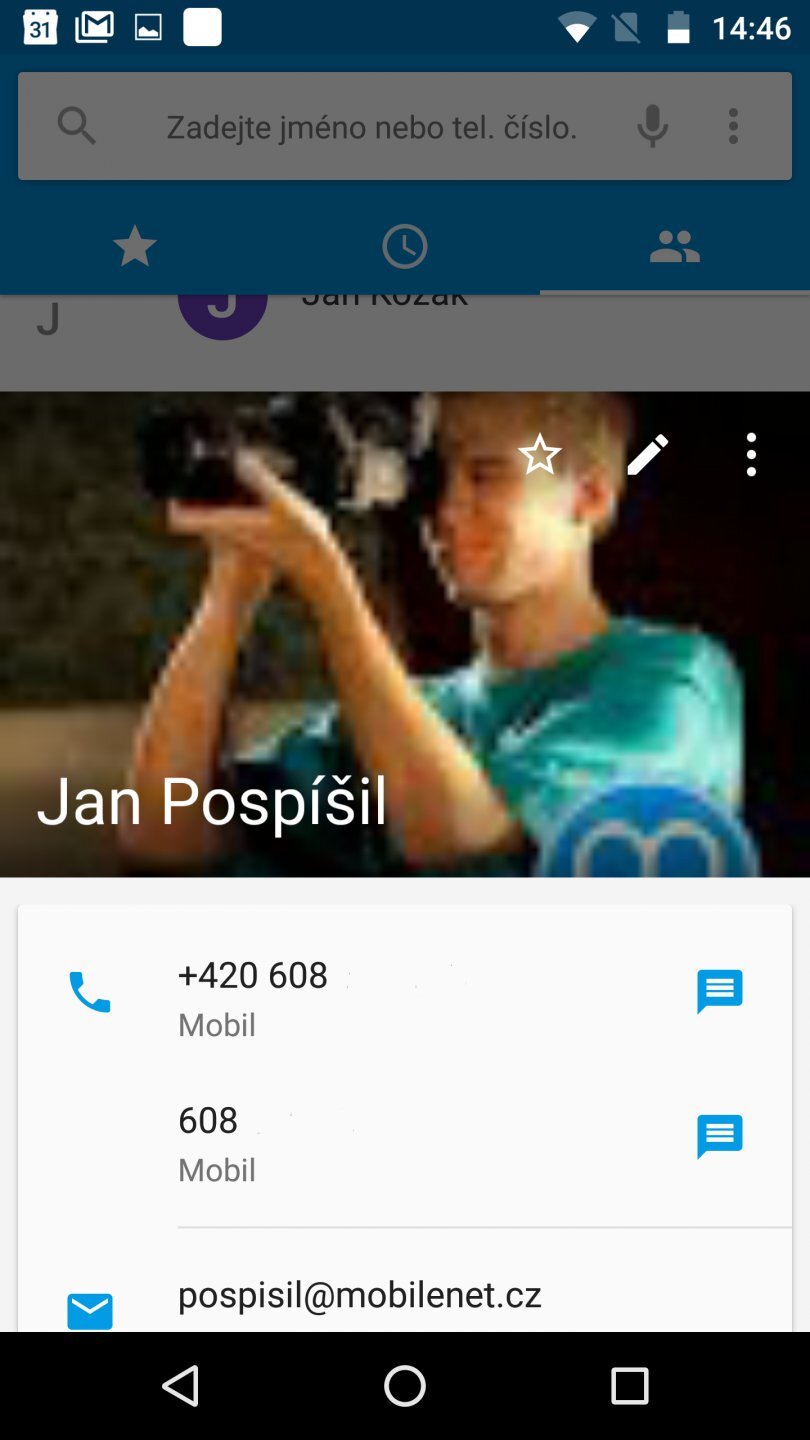Image resolution: width=810 pixels, height=1440 pixels.
Task: Open the search bar overflow menu
Action: point(733,127)
